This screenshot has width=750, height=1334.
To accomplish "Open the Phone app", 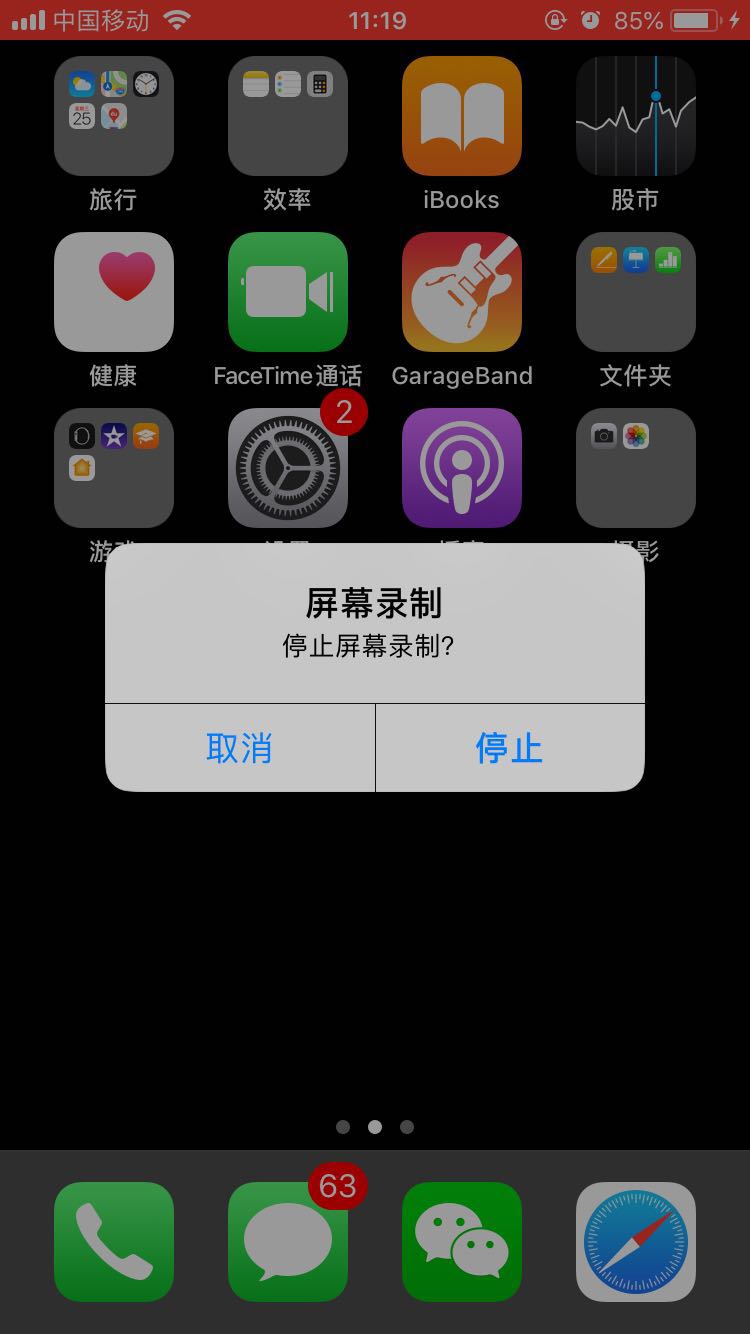I will pyautogui.click(x=113, y=1241).
